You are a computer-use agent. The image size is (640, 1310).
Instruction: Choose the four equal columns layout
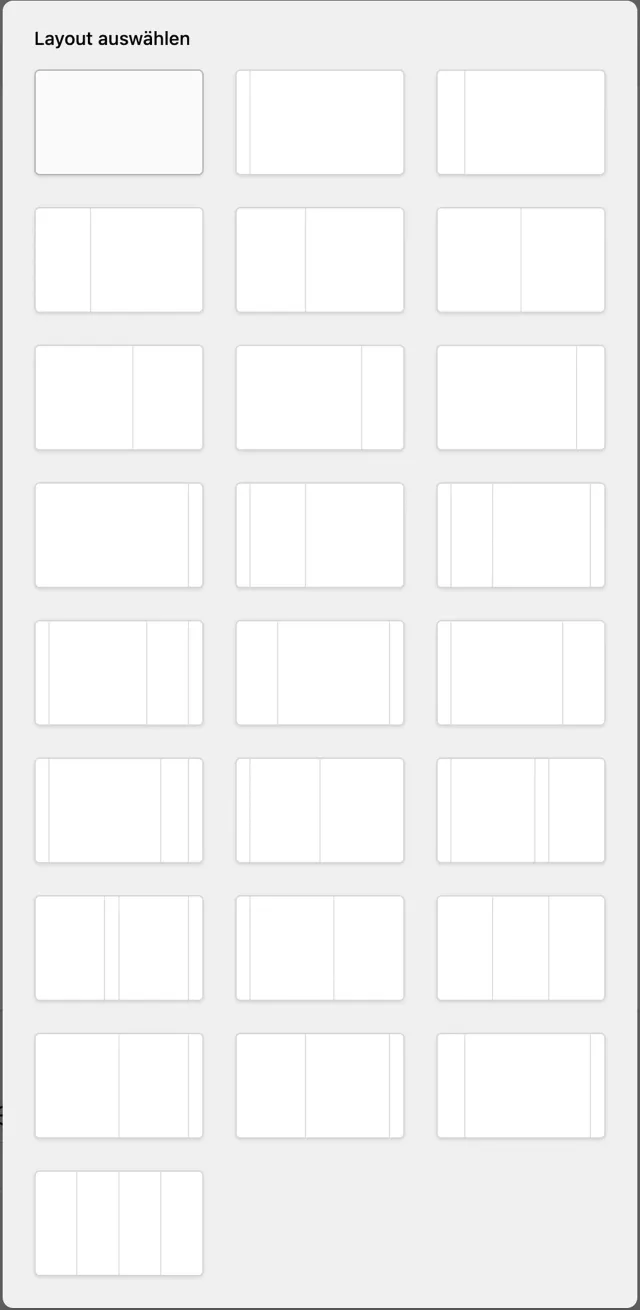[119, 1223]
